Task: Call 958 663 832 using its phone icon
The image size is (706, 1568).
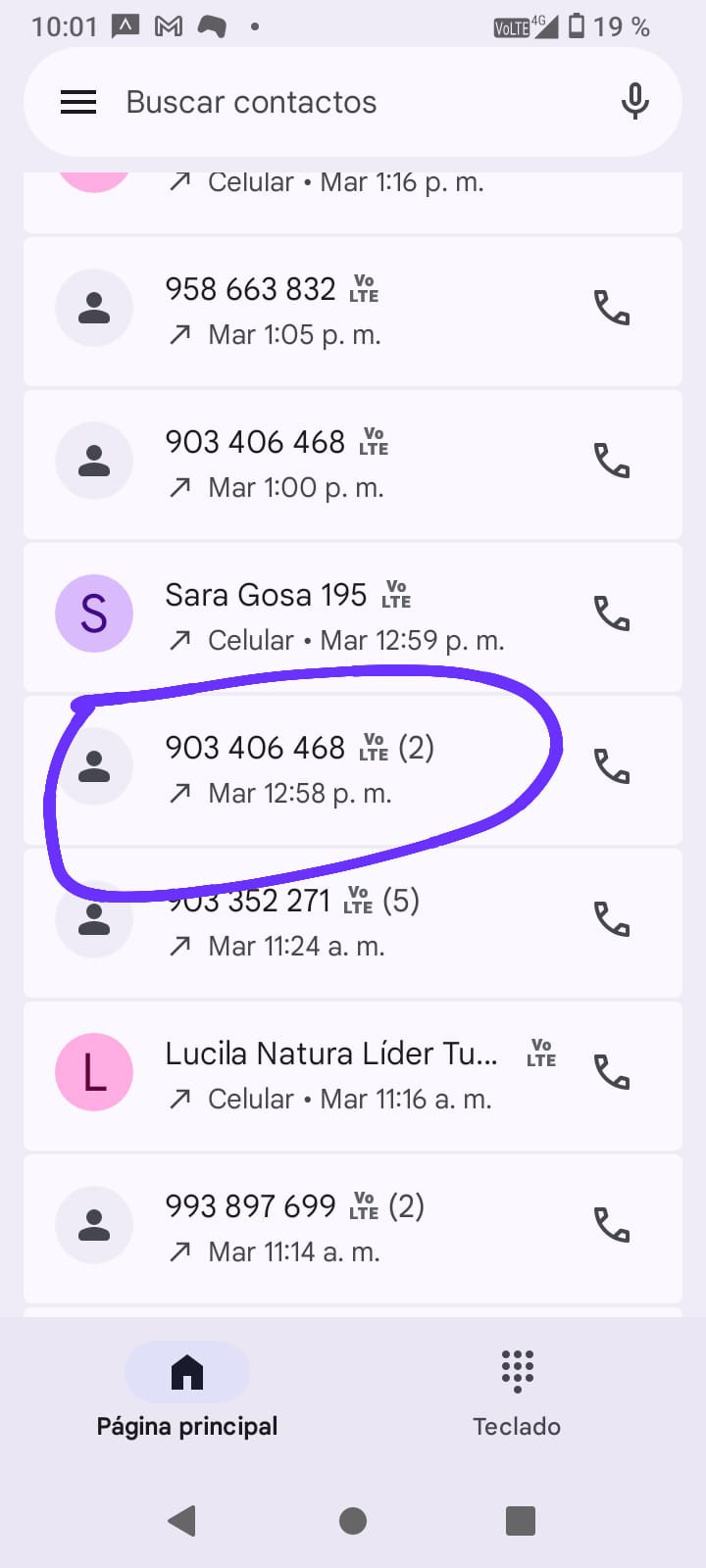Action: pyautogui.click(x=612, y=309)
